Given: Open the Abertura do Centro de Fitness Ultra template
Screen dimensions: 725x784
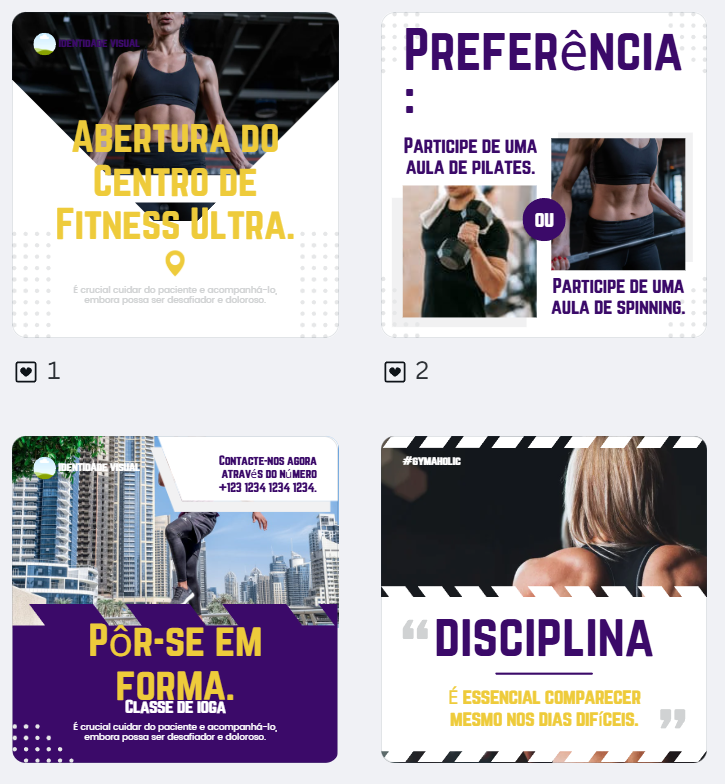Looking at the screenshot, I should pos(175,175).
